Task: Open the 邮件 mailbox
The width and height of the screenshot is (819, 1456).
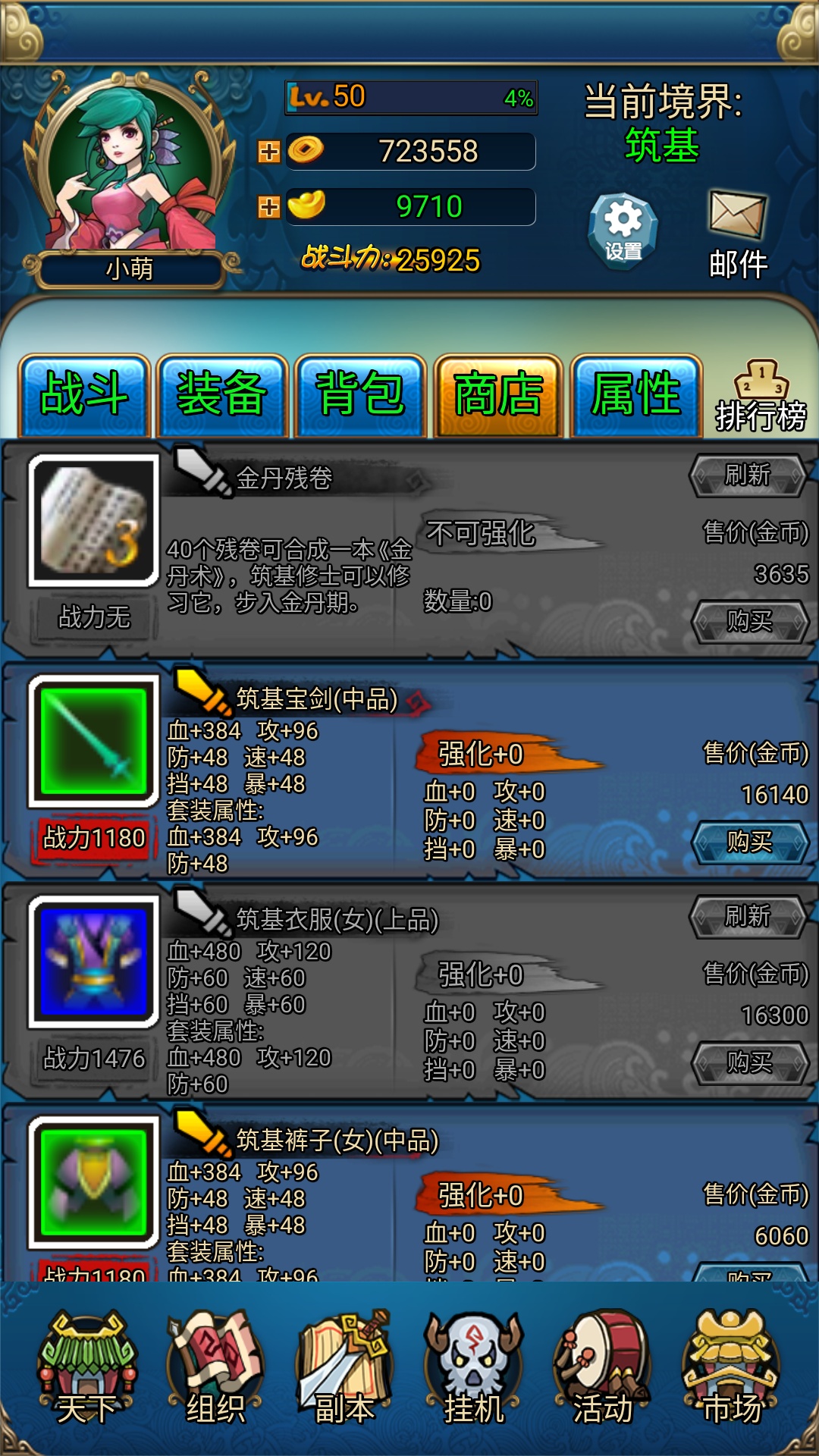Action: coord(737,220)
